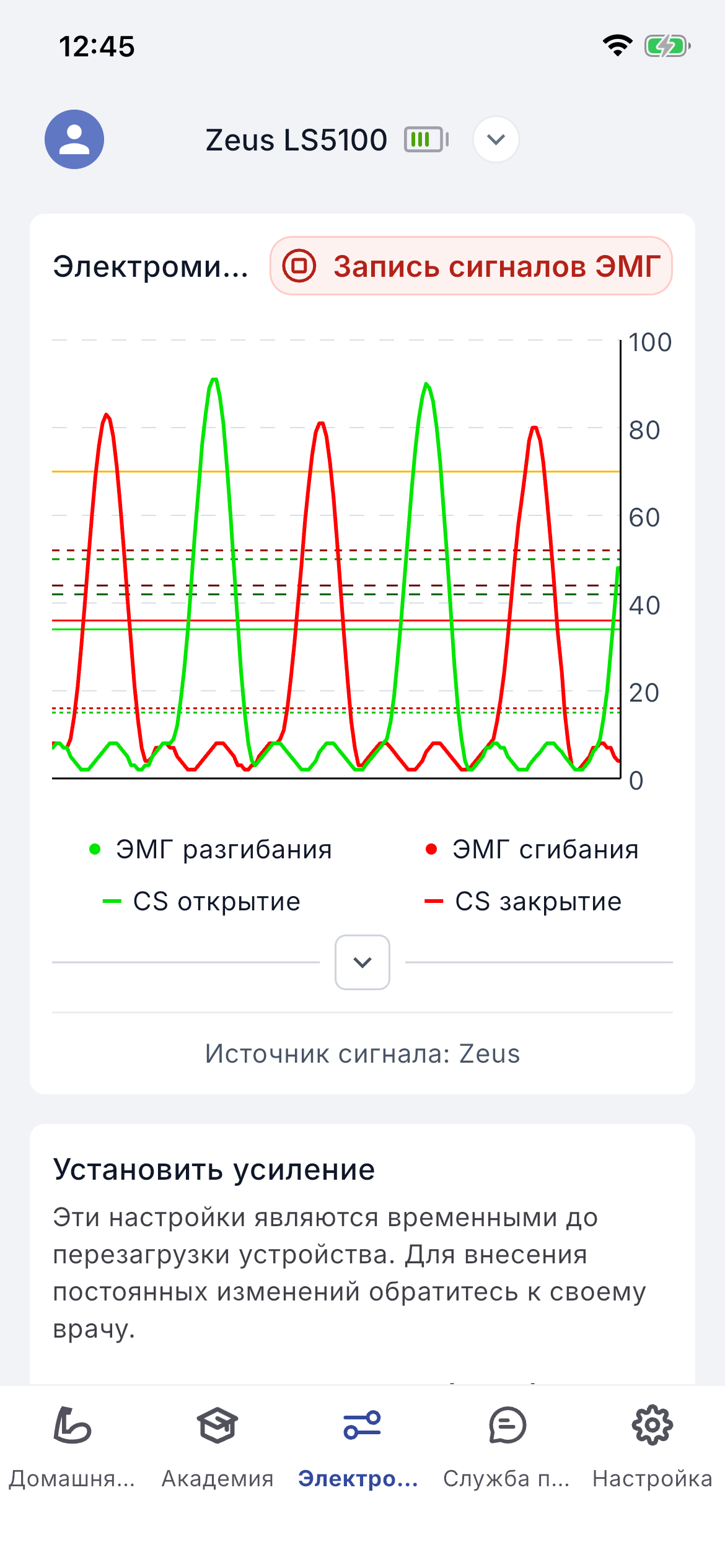Expand the Zeus LS5100 device dropdown

pyautogui.click(x=496, y=139)
